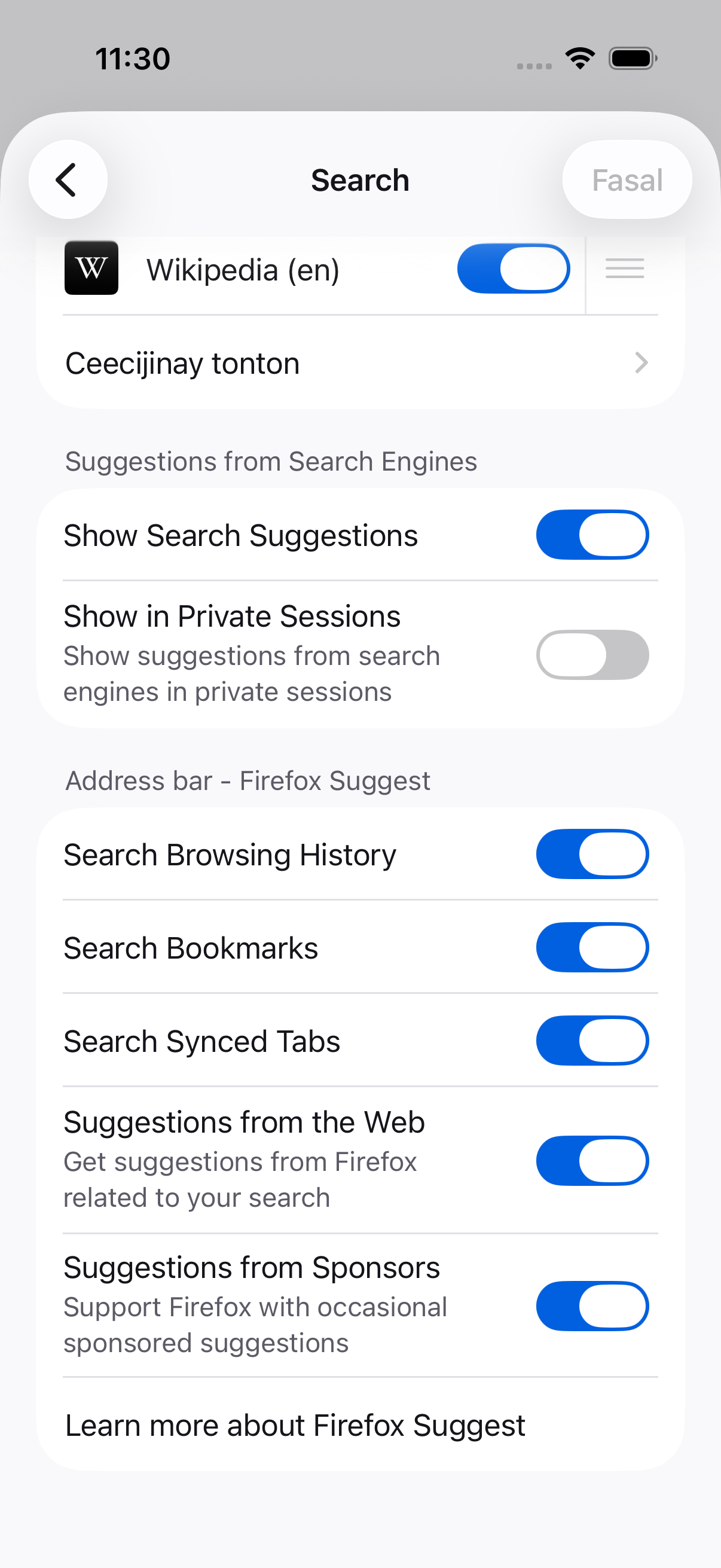Turn off Show Search Suggestions
The height and width of the screenshot is (1568, 721).
click(592, 535)
